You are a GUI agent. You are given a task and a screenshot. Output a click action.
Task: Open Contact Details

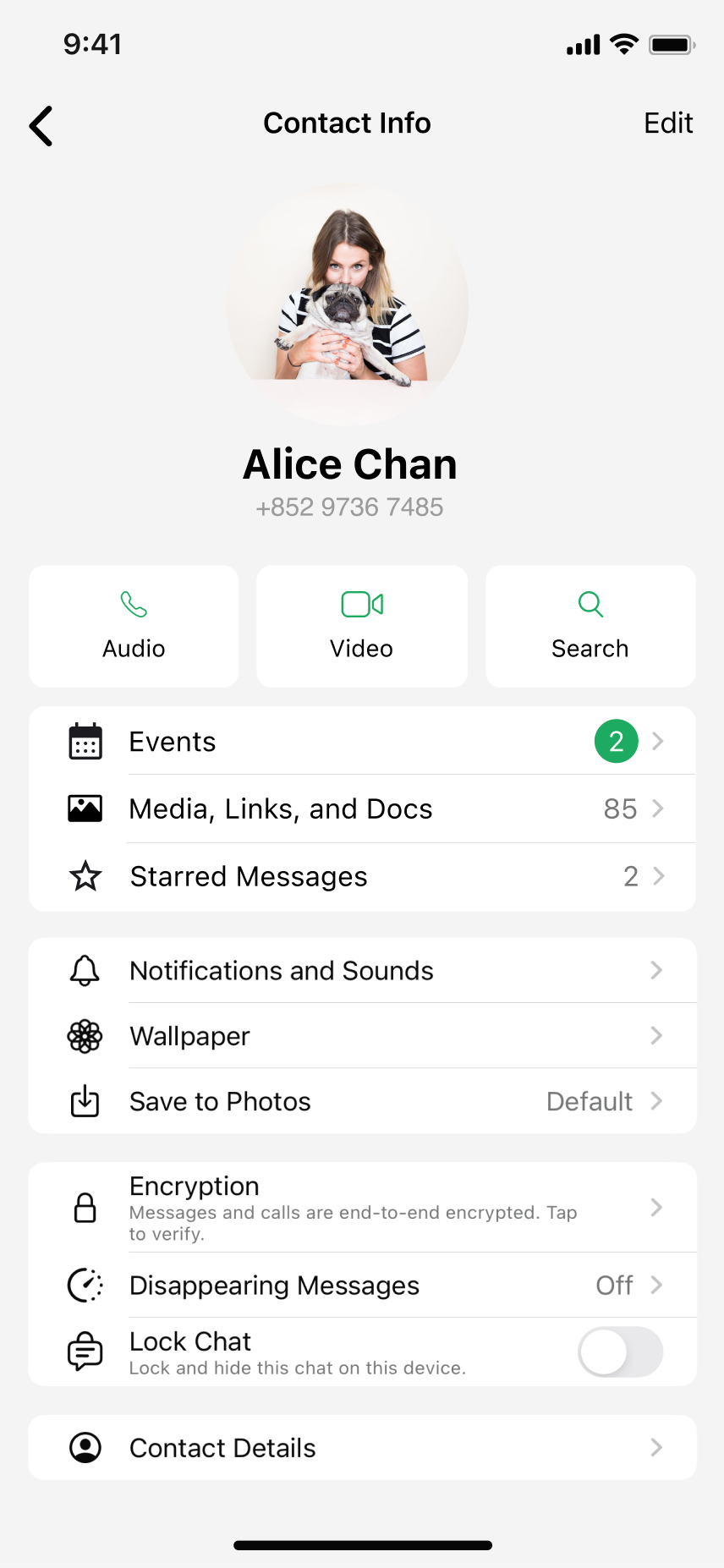(362, 1447)
